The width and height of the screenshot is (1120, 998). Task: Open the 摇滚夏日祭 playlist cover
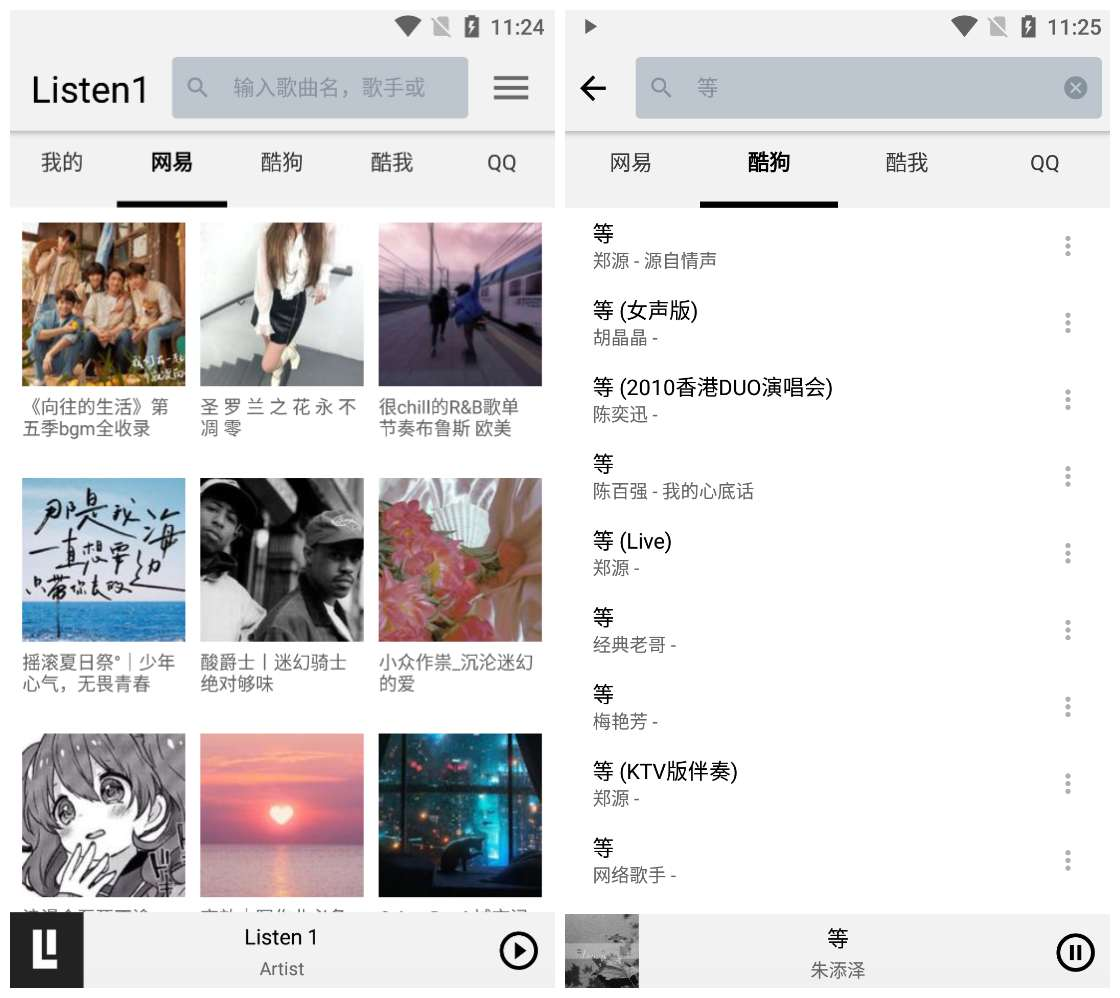103,560
